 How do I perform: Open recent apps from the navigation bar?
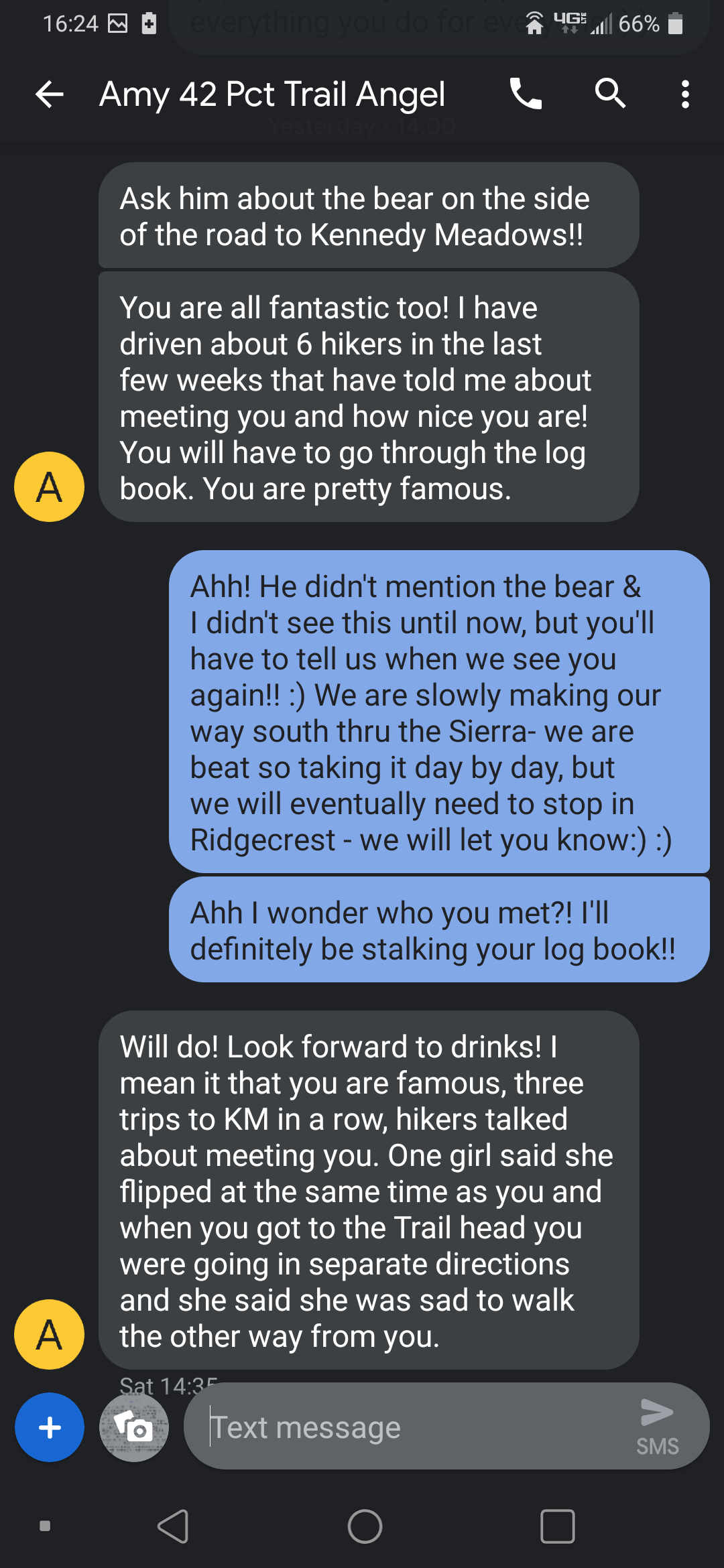[557, 1526]
